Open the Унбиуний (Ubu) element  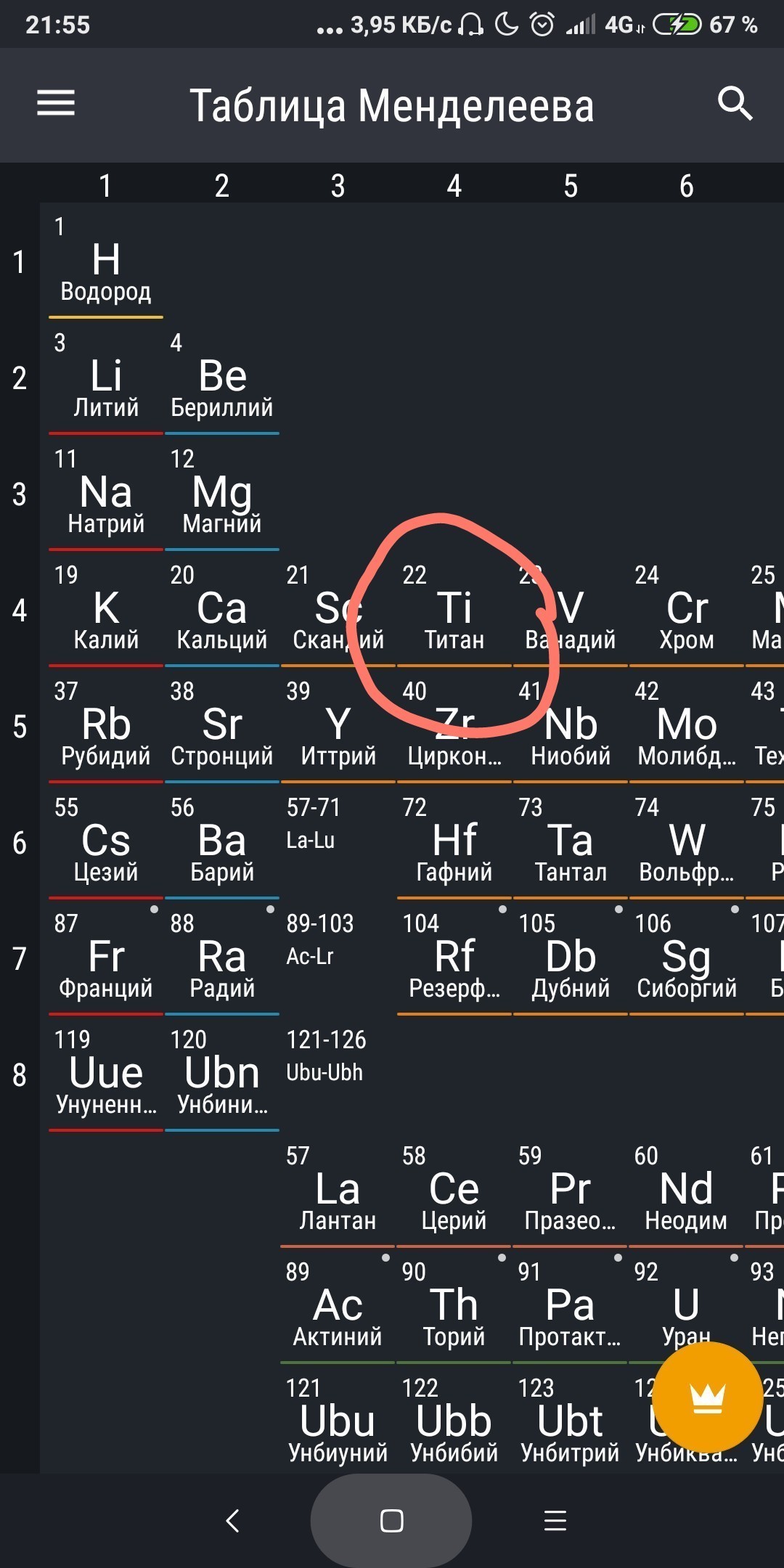point(338,1423)
